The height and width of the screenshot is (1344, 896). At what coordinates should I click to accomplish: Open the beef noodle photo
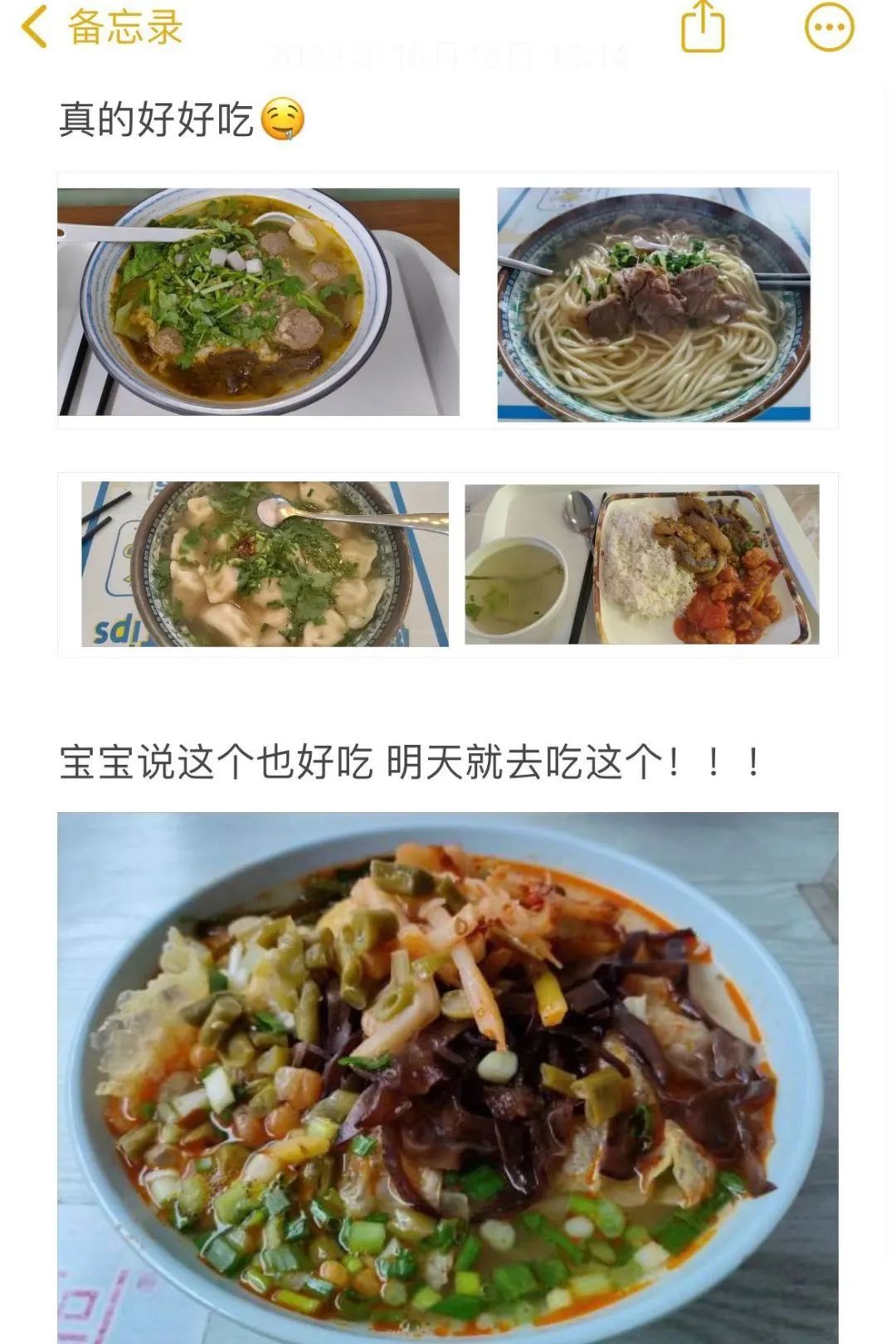point(654,304)
